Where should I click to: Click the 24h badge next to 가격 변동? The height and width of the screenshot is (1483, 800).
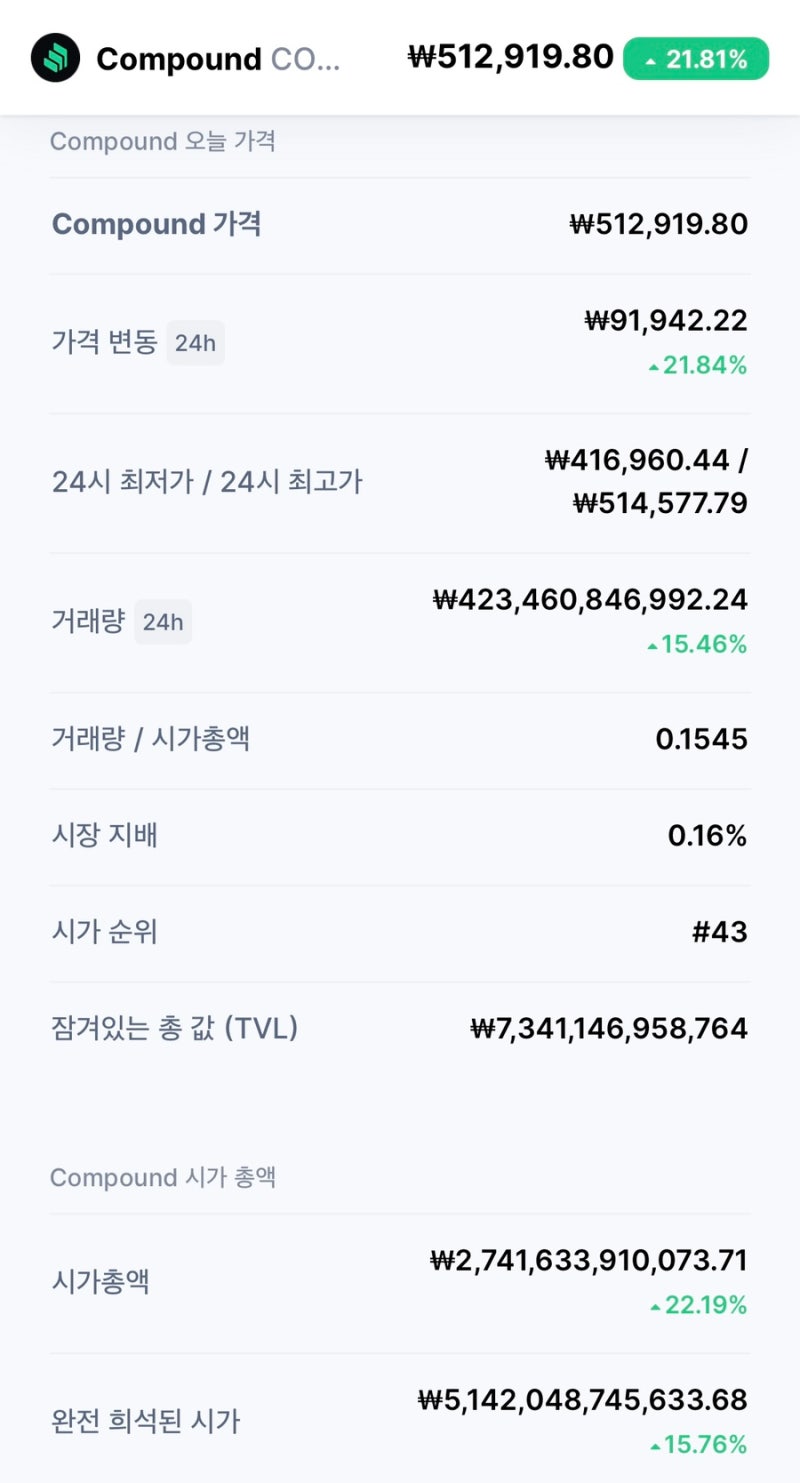pos(195,343)
